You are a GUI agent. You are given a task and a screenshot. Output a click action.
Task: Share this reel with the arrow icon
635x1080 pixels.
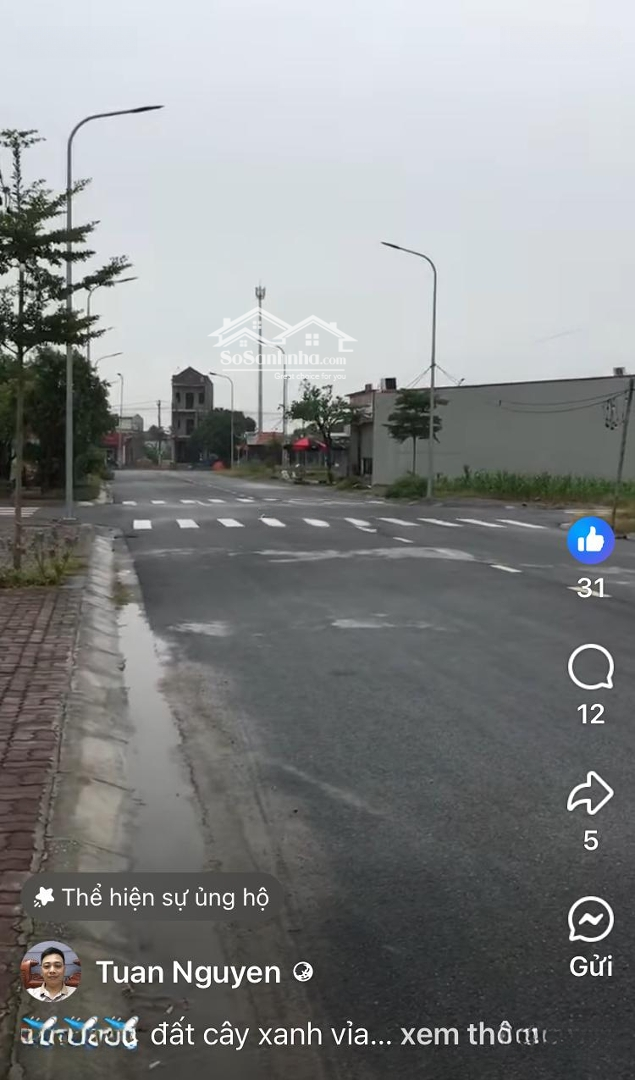(x=590, y=794)
